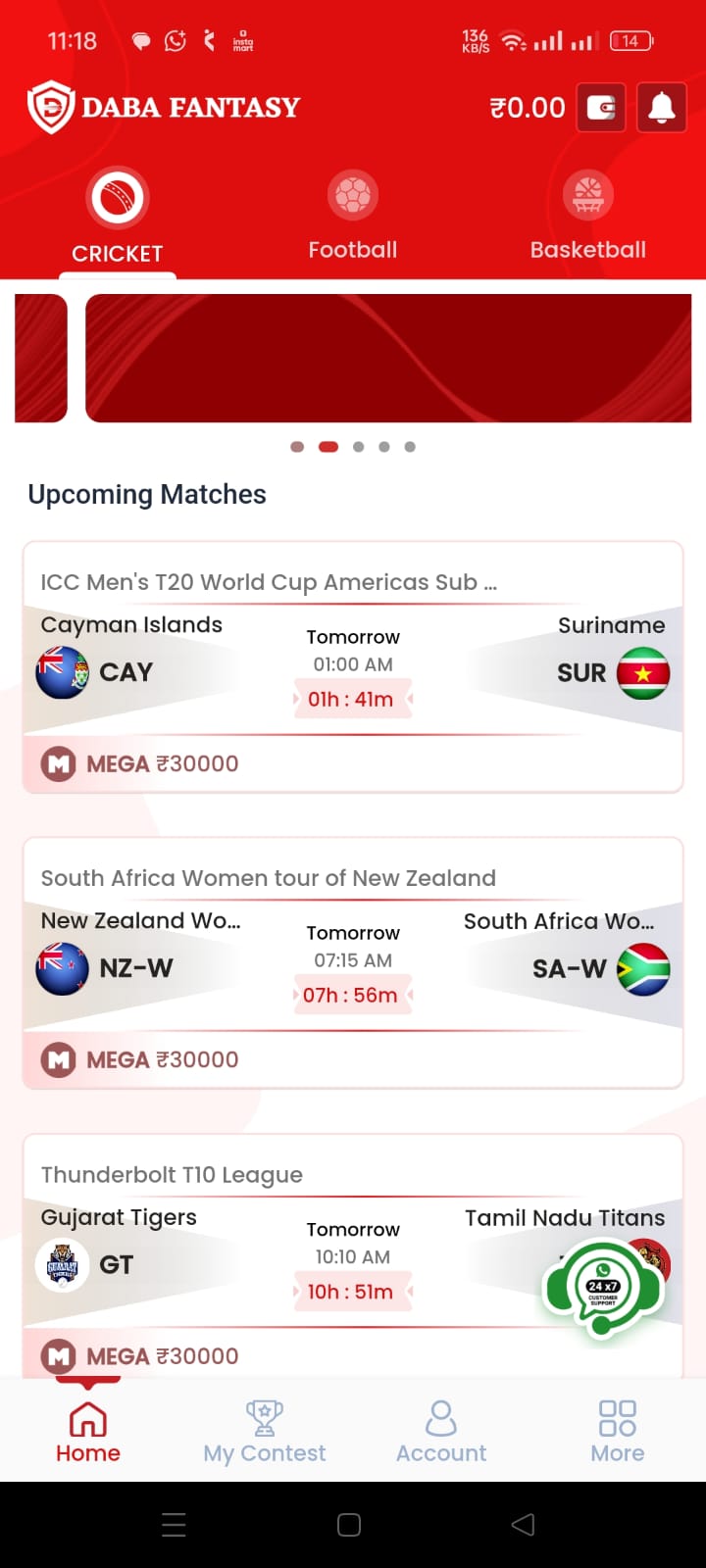Select the second carousel dot indicator

point(328,446)
